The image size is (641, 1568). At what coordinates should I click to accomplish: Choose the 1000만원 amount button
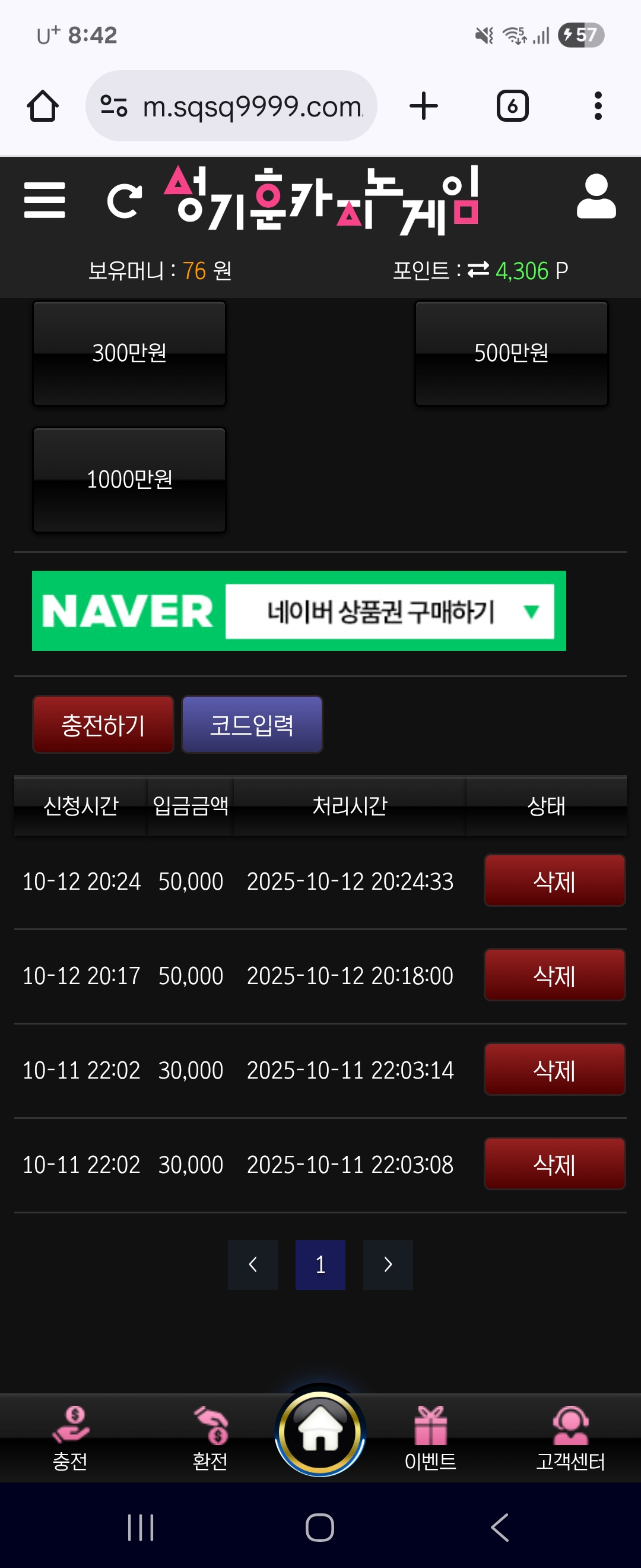129,480
